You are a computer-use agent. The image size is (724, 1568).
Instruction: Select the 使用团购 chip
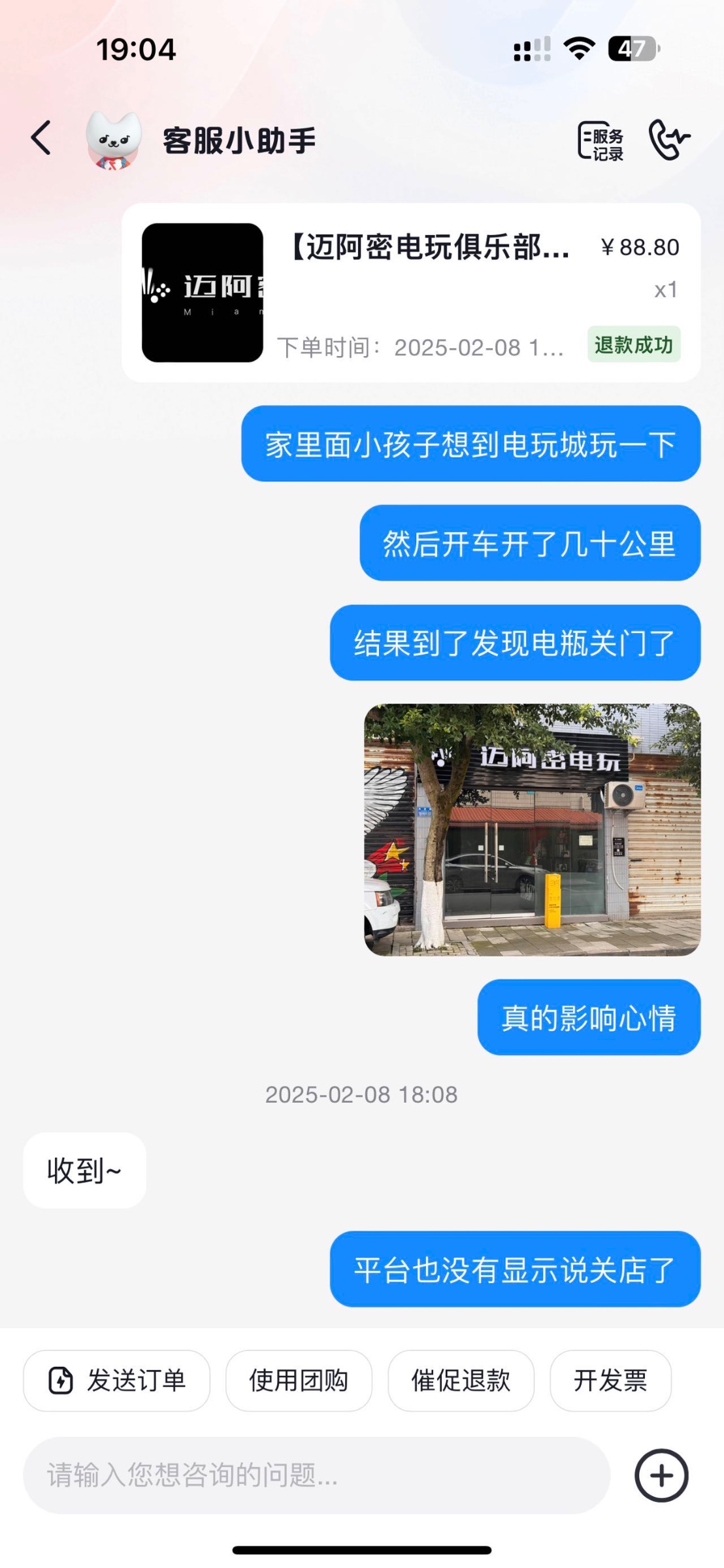click(299, 1380)
